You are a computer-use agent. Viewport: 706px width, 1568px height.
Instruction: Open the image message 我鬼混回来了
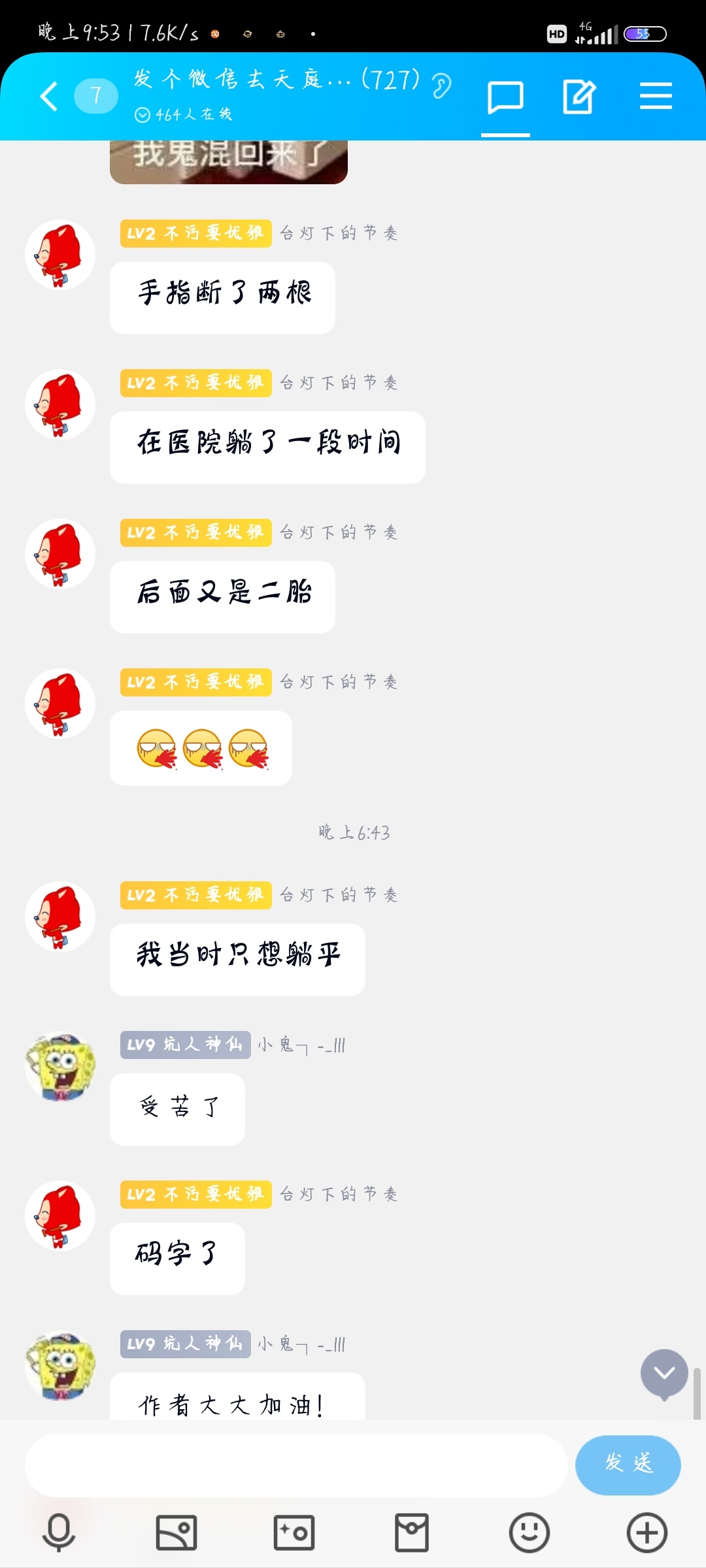(x=229, y=161)
